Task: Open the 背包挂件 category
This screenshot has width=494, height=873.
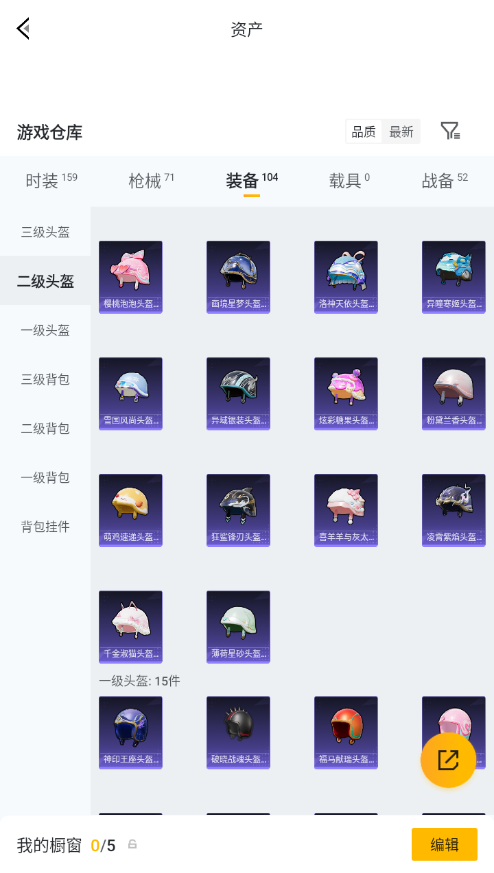Action: [45, 526]
